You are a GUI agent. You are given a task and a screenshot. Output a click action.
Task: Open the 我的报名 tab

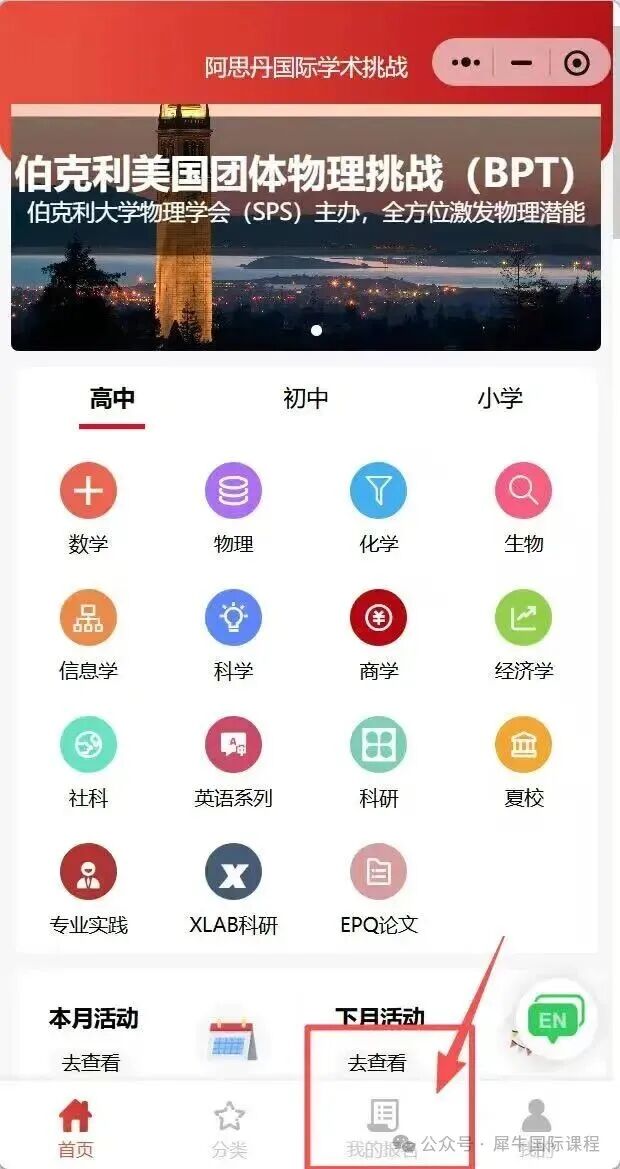[382, 1128]
